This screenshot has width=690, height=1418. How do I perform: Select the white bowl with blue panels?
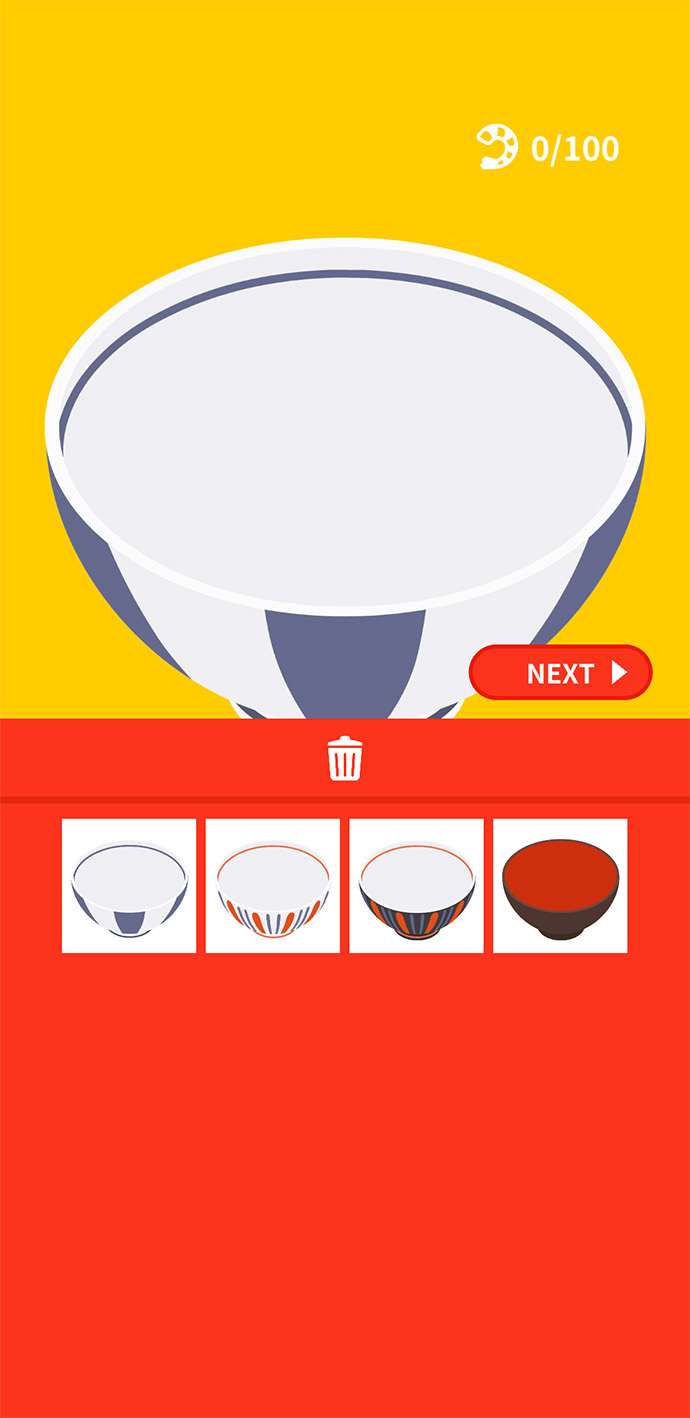[x=129, y=886]
